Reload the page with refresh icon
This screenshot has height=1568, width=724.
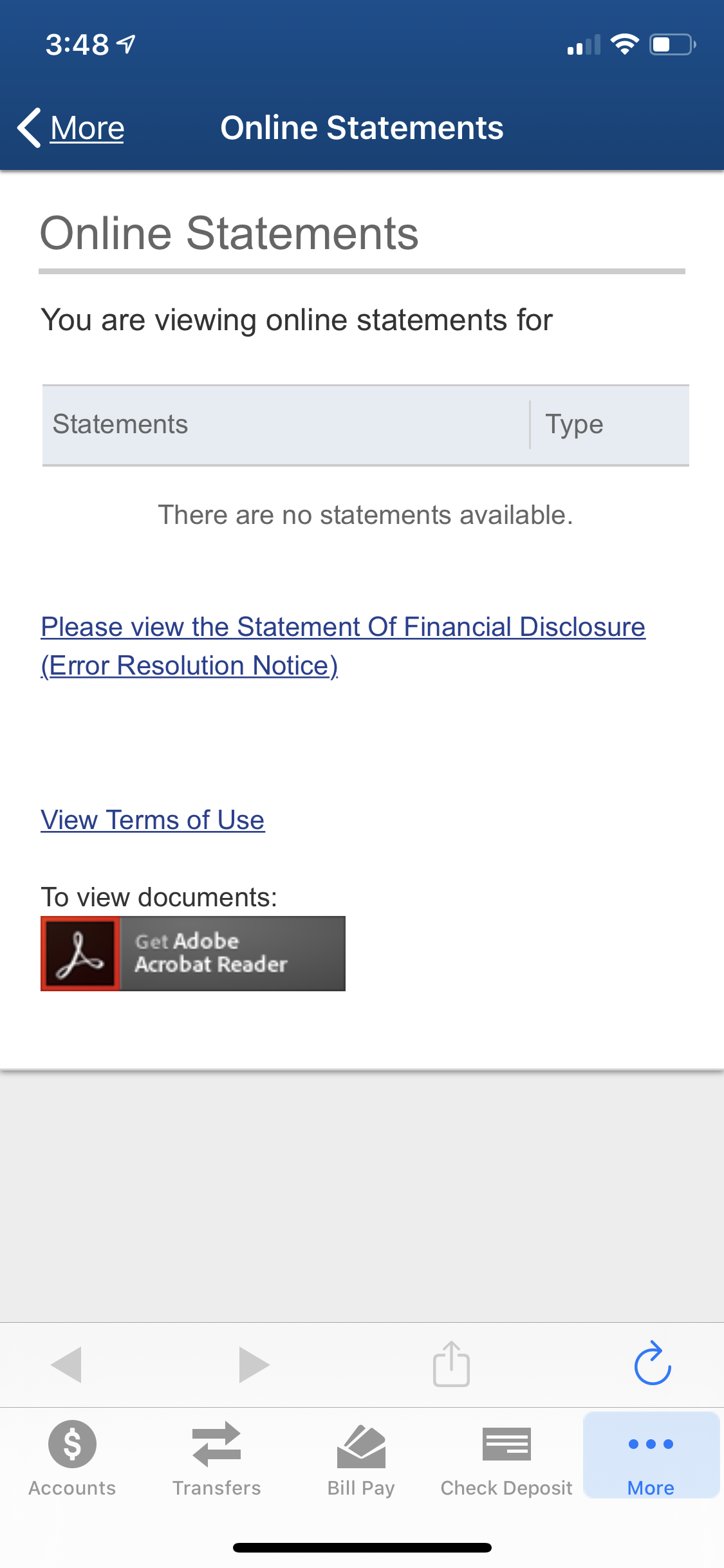[652, 1363]
